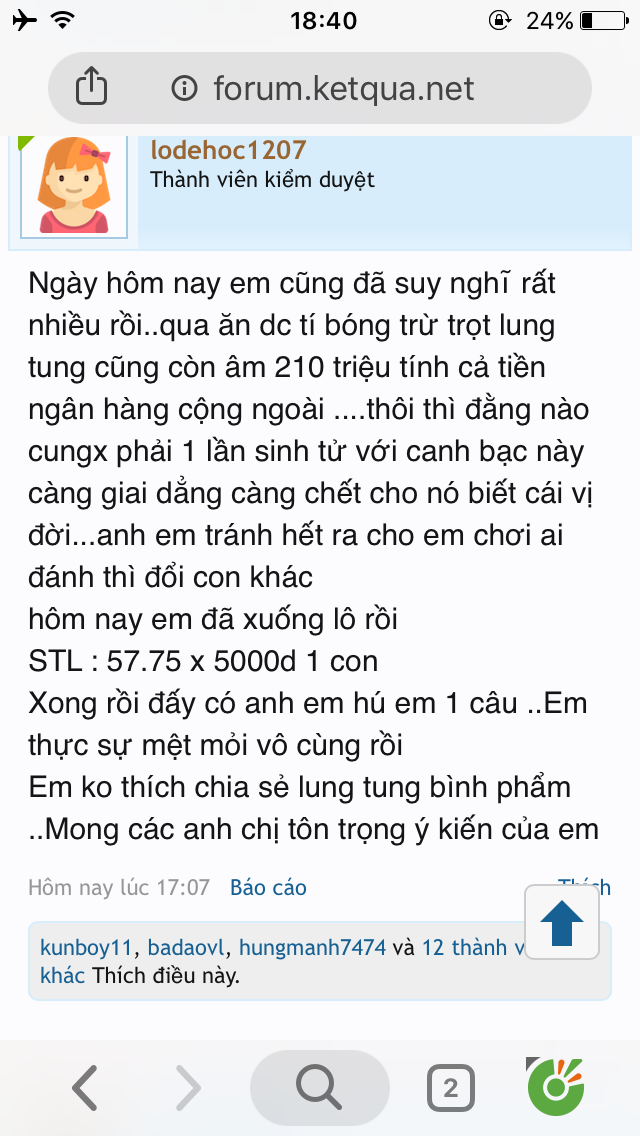
Task: Jump to top with the up arrow button
Action: 562,923
